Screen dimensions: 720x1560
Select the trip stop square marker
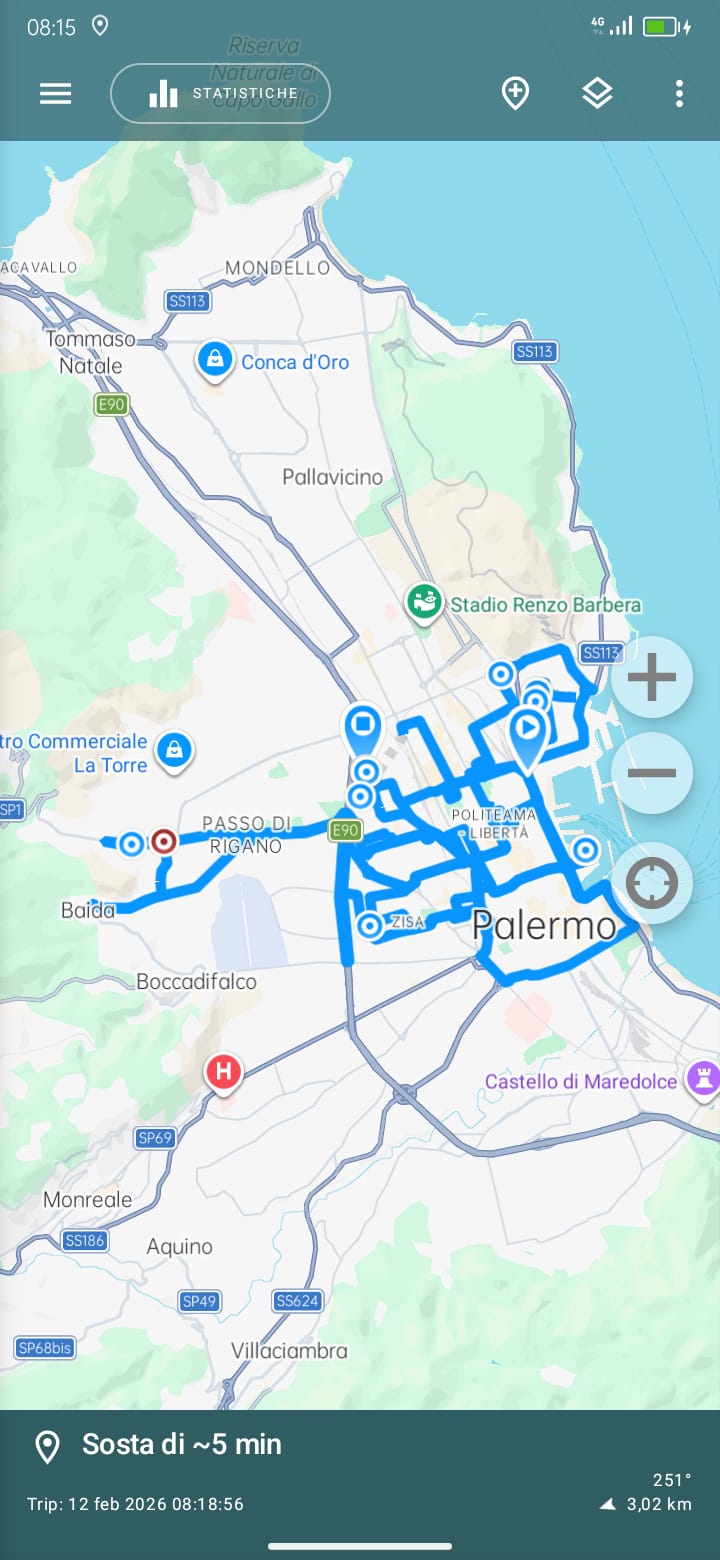[x=363, y=725]
